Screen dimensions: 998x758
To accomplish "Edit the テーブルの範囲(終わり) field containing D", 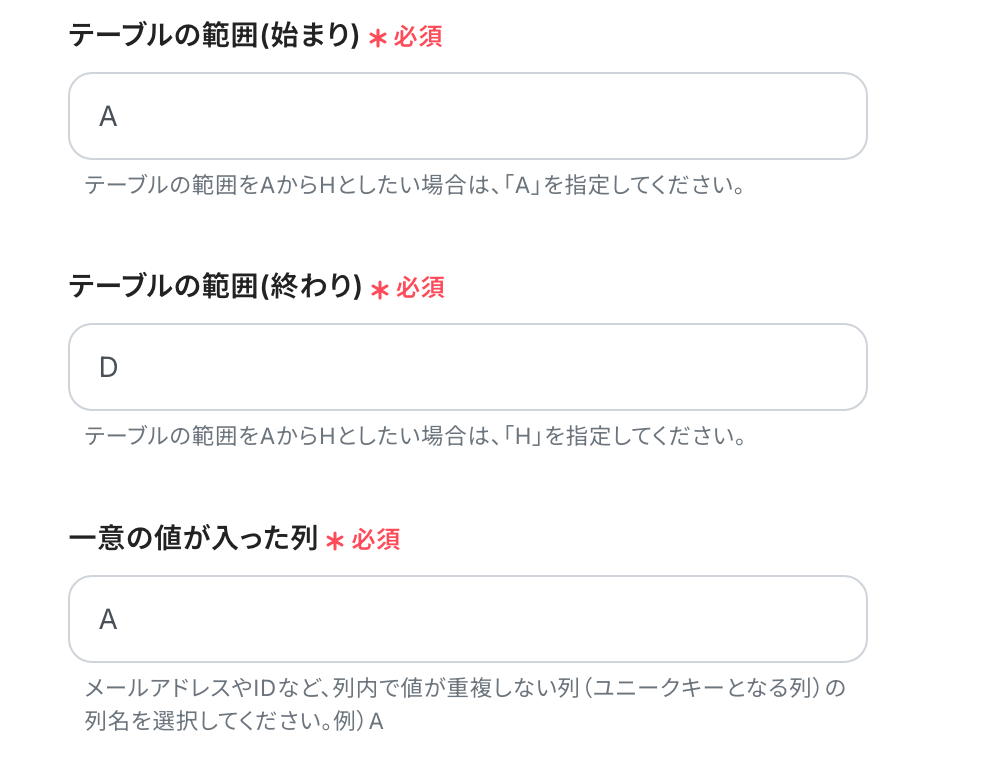I will click(x=467, y=367).
